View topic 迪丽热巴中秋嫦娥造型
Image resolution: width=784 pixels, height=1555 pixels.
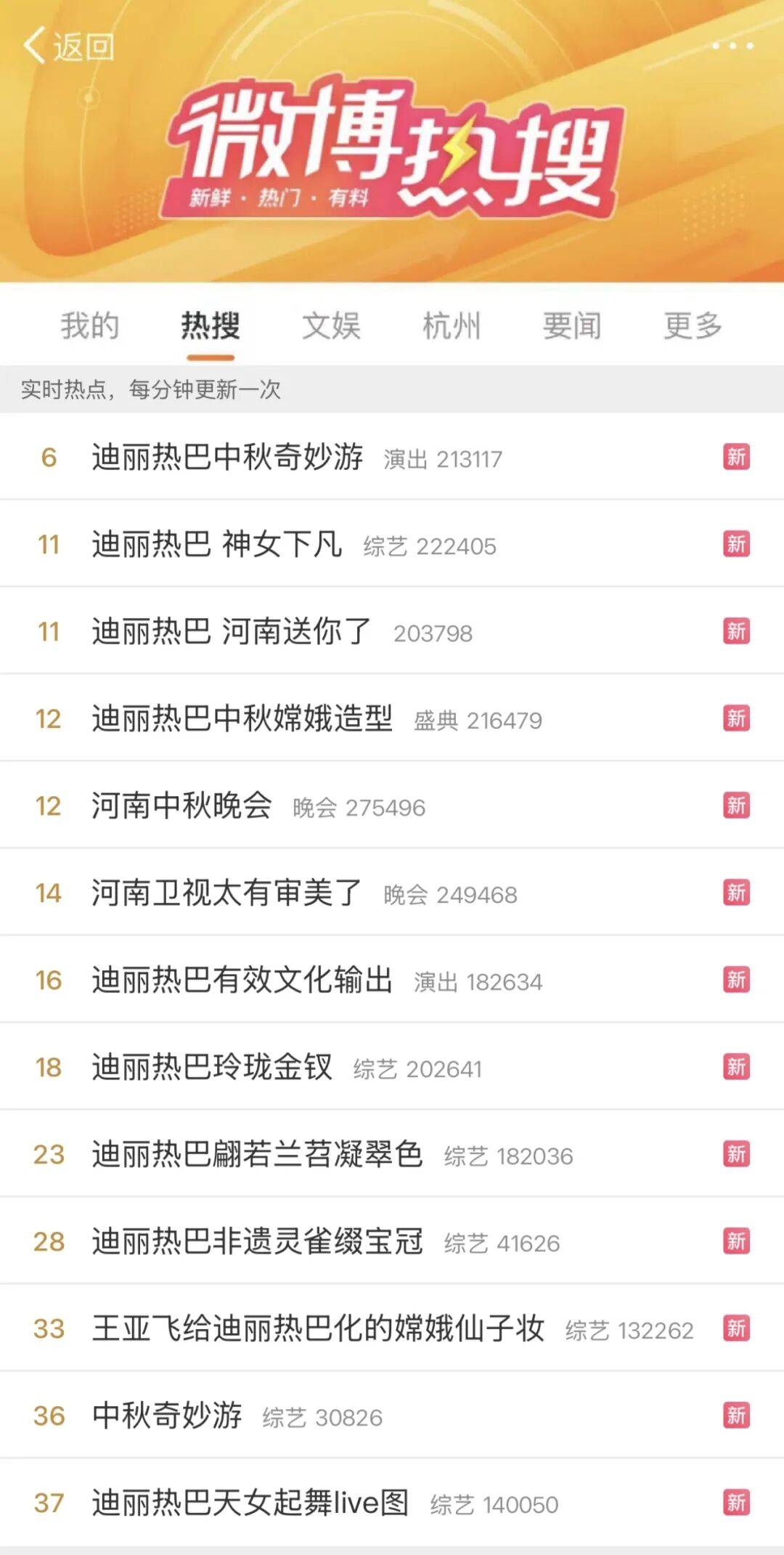click(x=242, y=718)
